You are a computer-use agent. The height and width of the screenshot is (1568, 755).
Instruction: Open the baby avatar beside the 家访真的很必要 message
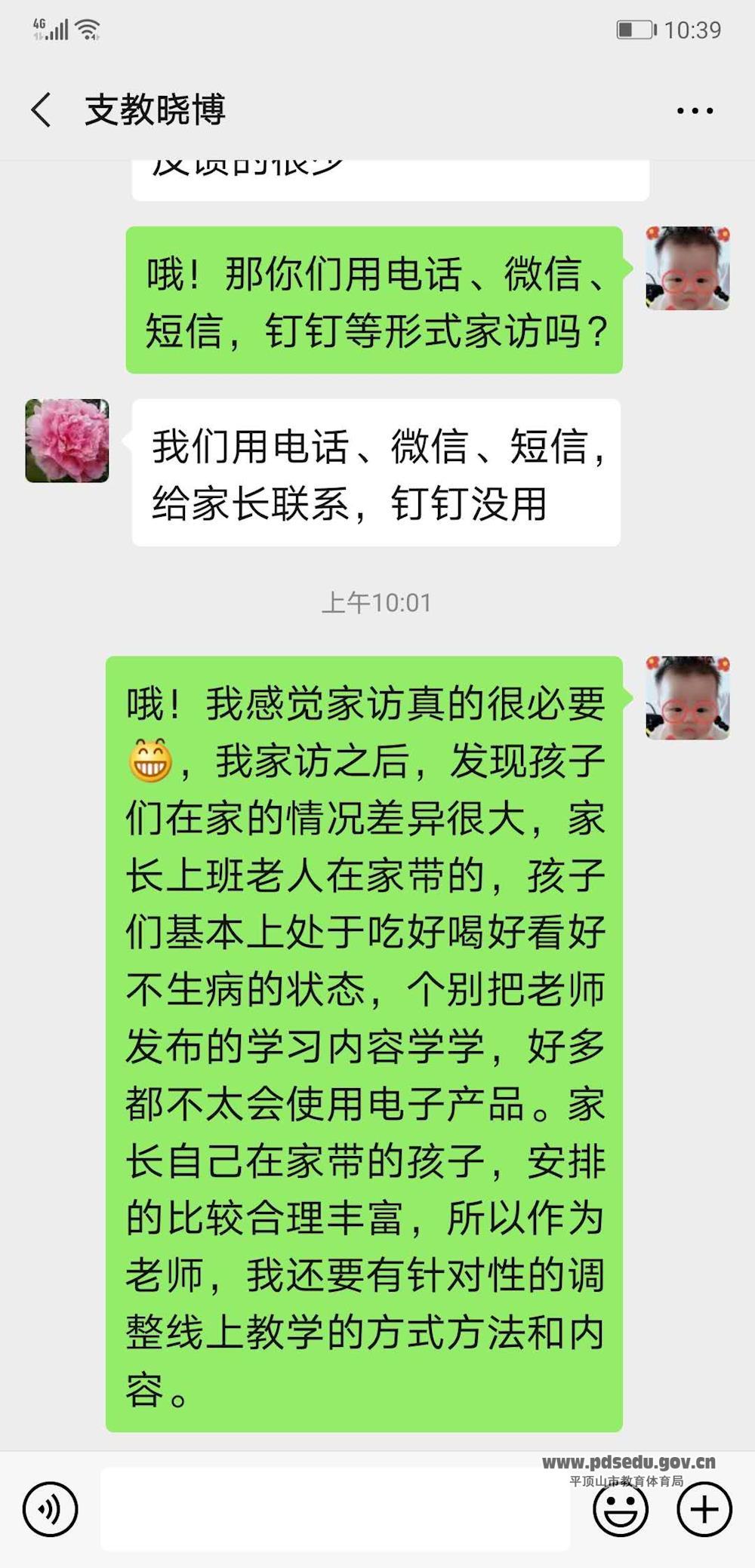click(687, 697)
